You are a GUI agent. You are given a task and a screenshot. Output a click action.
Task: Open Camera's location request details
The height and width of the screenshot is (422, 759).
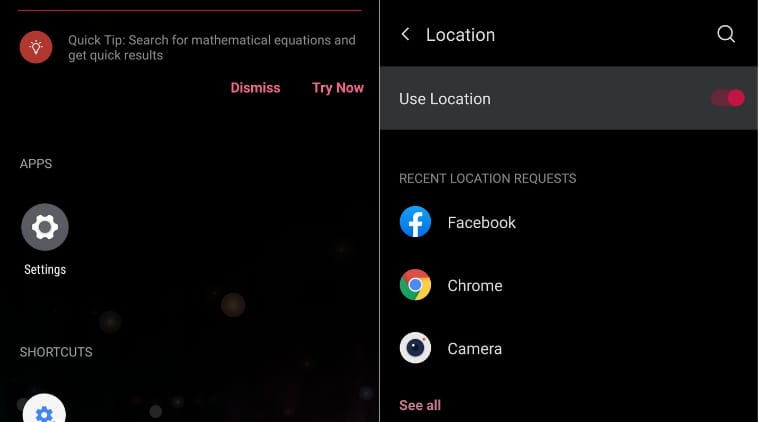474,348
